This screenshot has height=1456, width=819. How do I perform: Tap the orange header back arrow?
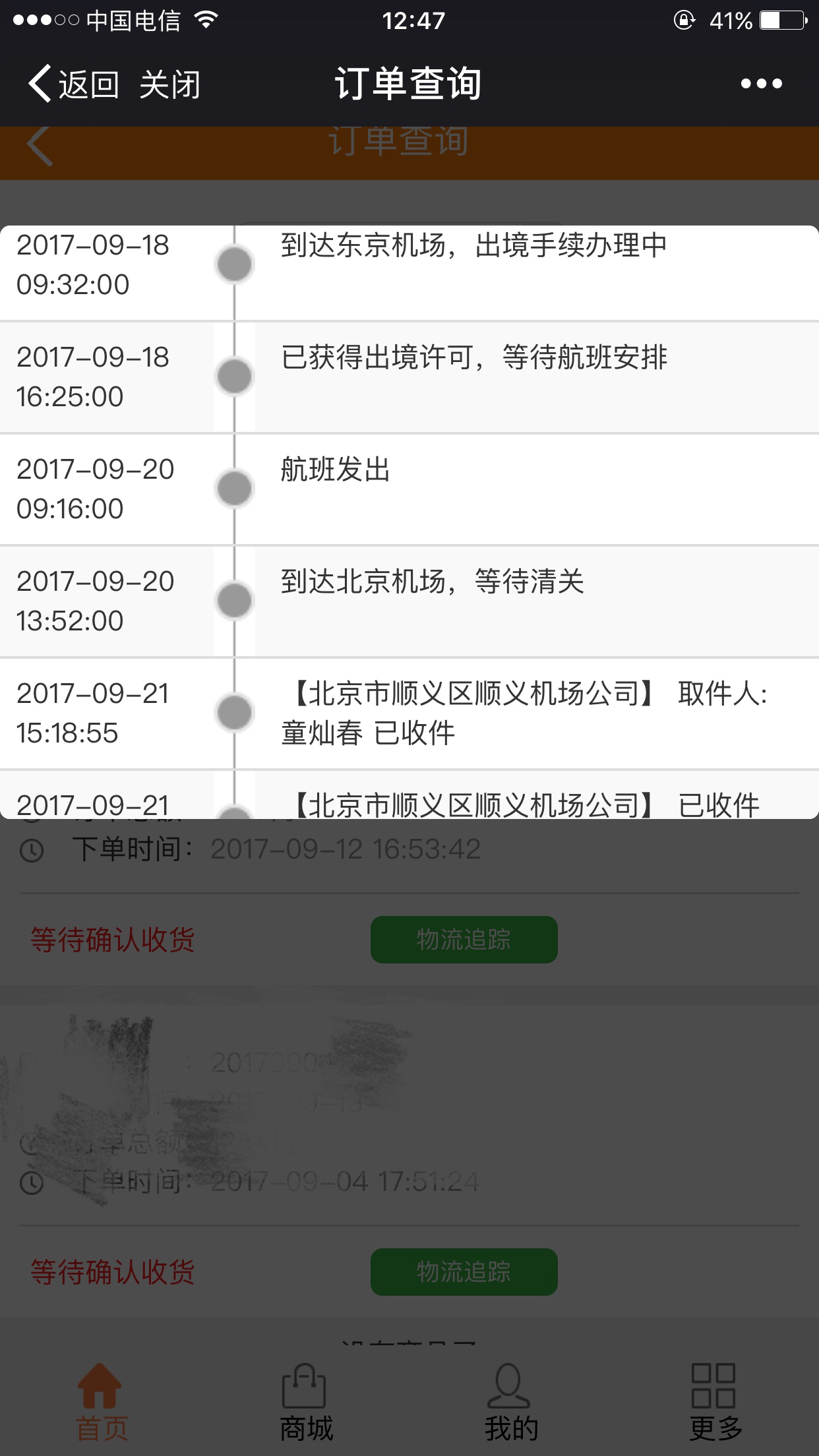(40, 145)
